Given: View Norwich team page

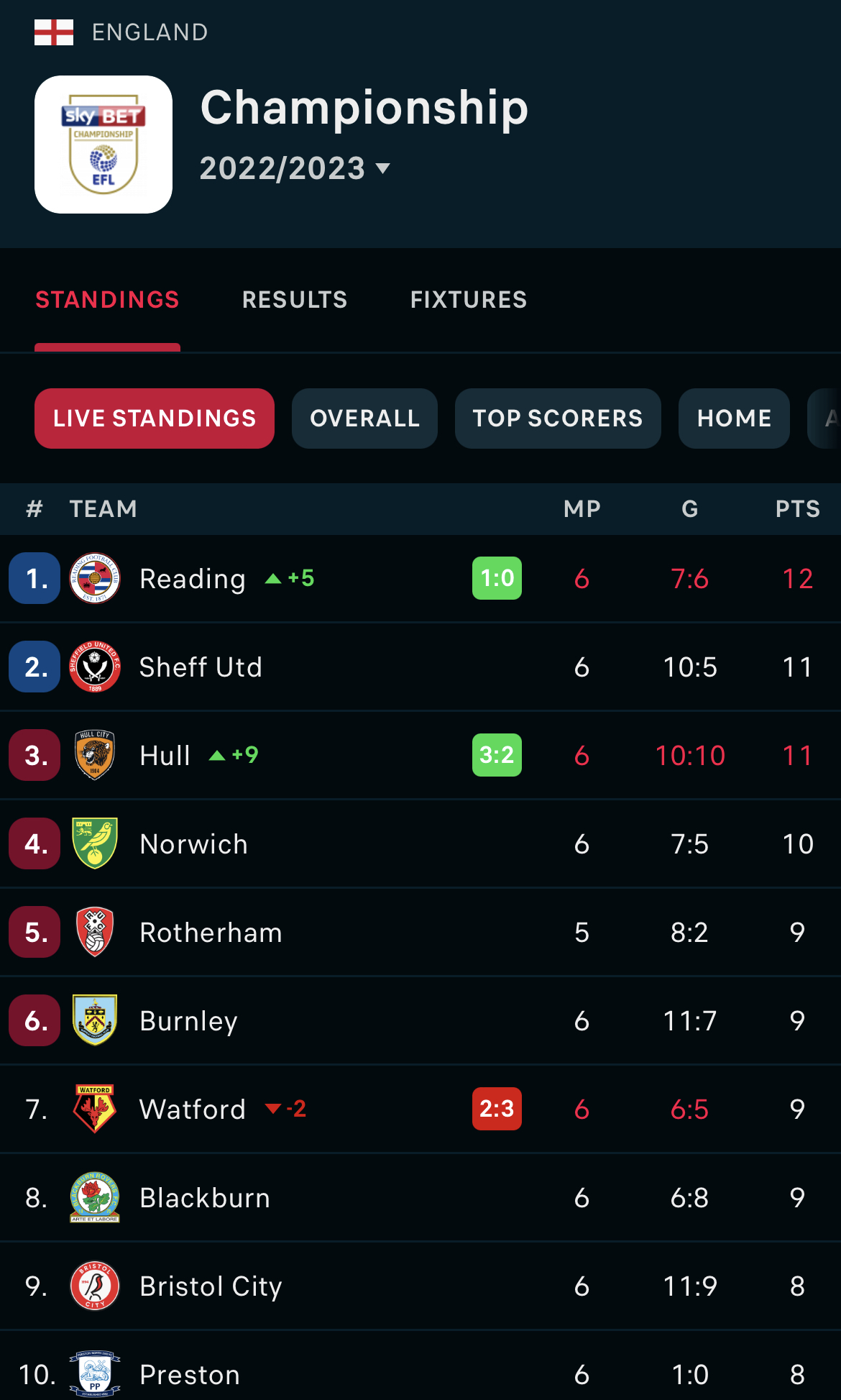Looking at the screenshot, I should pos(193,844).
